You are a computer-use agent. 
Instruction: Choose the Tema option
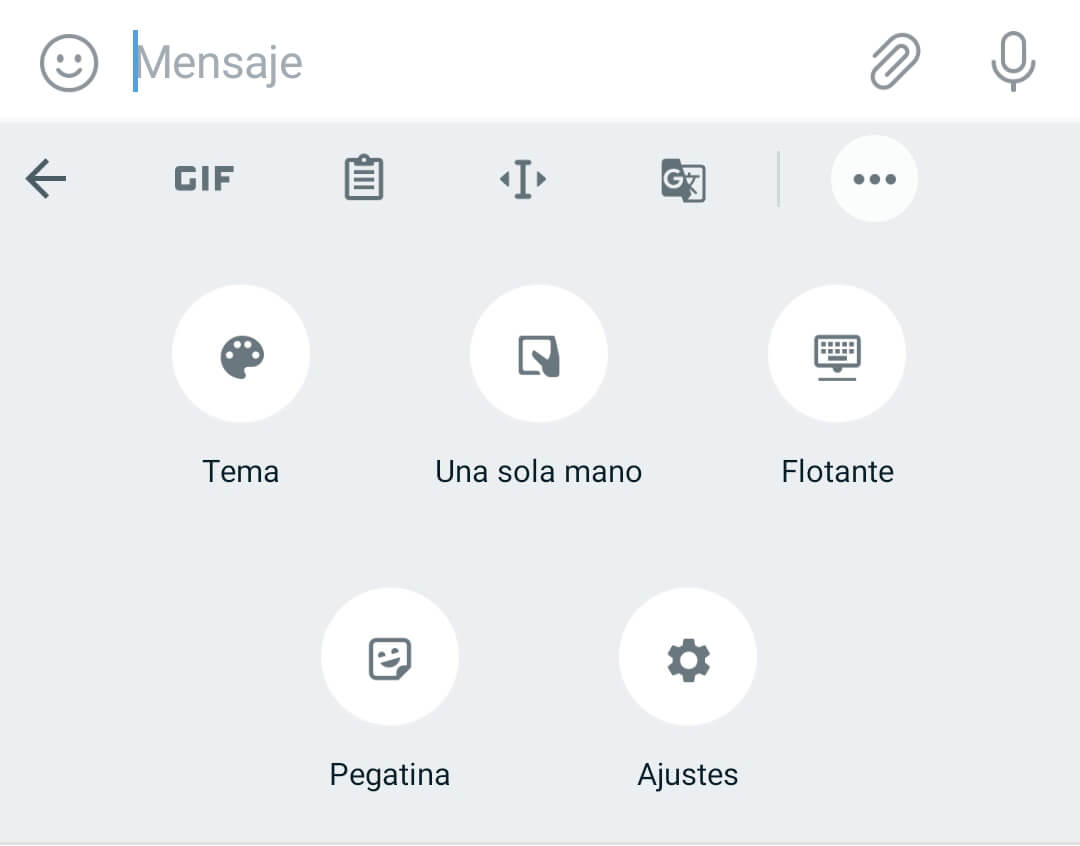[241, 355]
